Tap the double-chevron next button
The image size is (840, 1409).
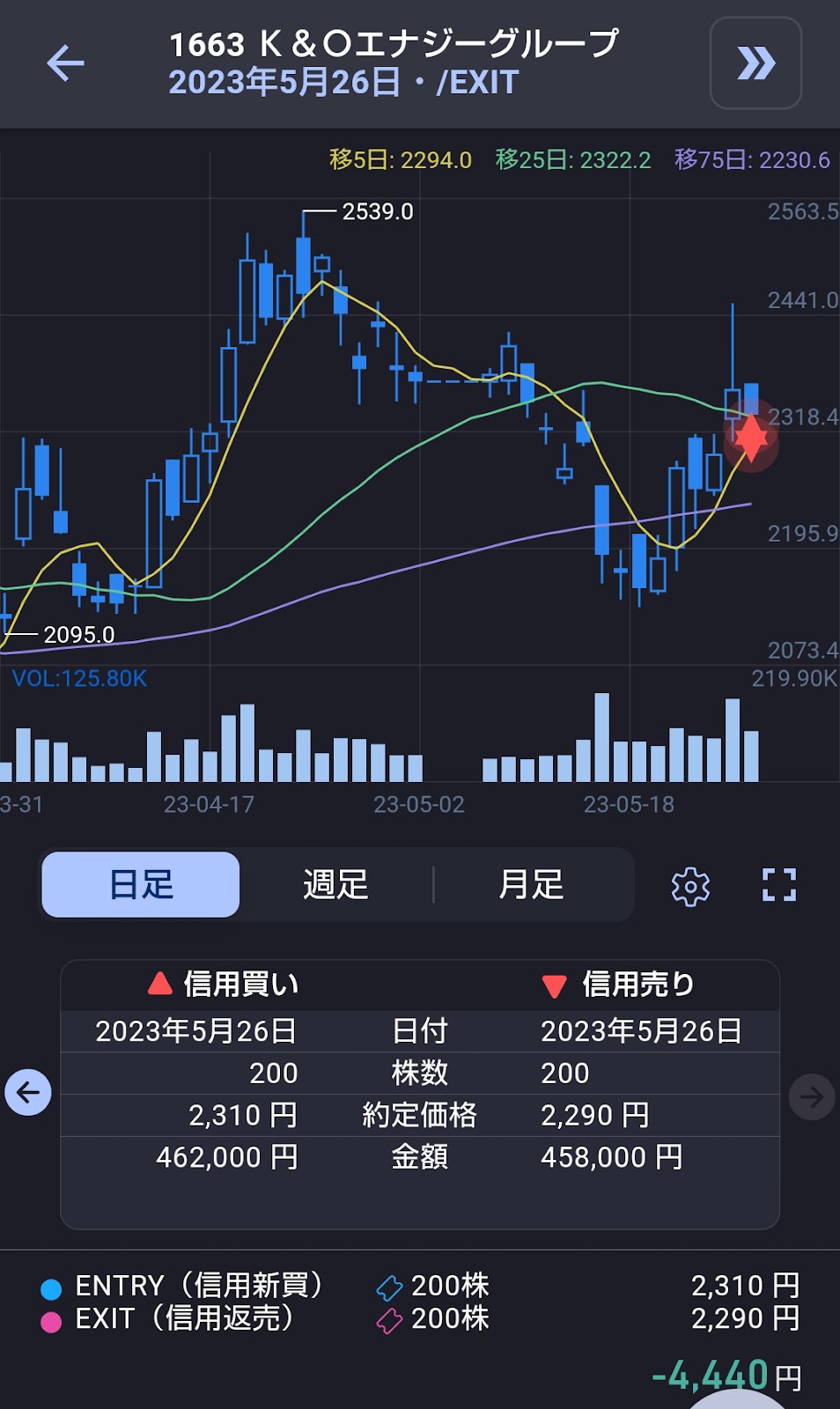pos(755,63)
